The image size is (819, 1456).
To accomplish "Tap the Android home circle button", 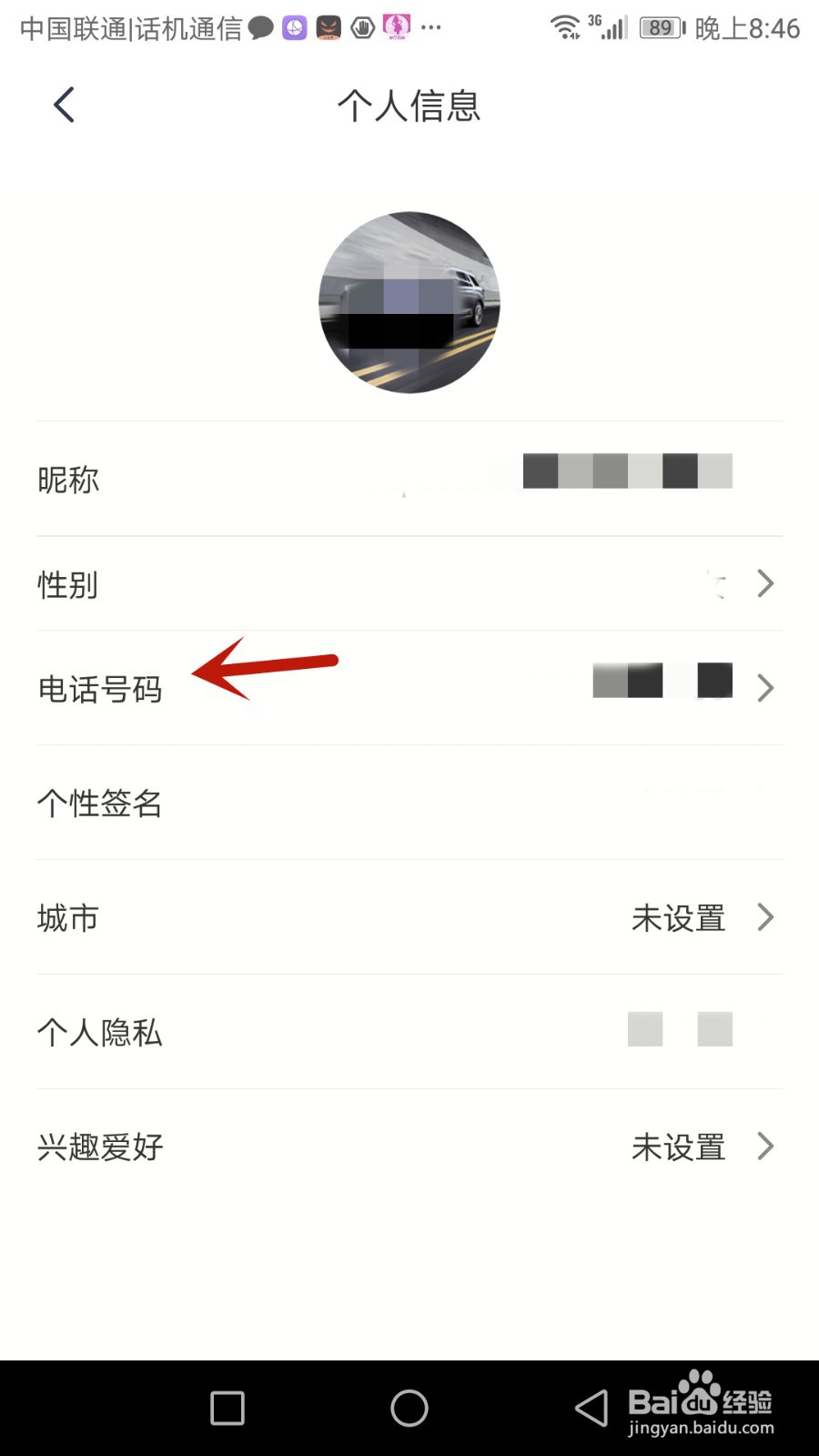I will click(x=409, y=1407).
